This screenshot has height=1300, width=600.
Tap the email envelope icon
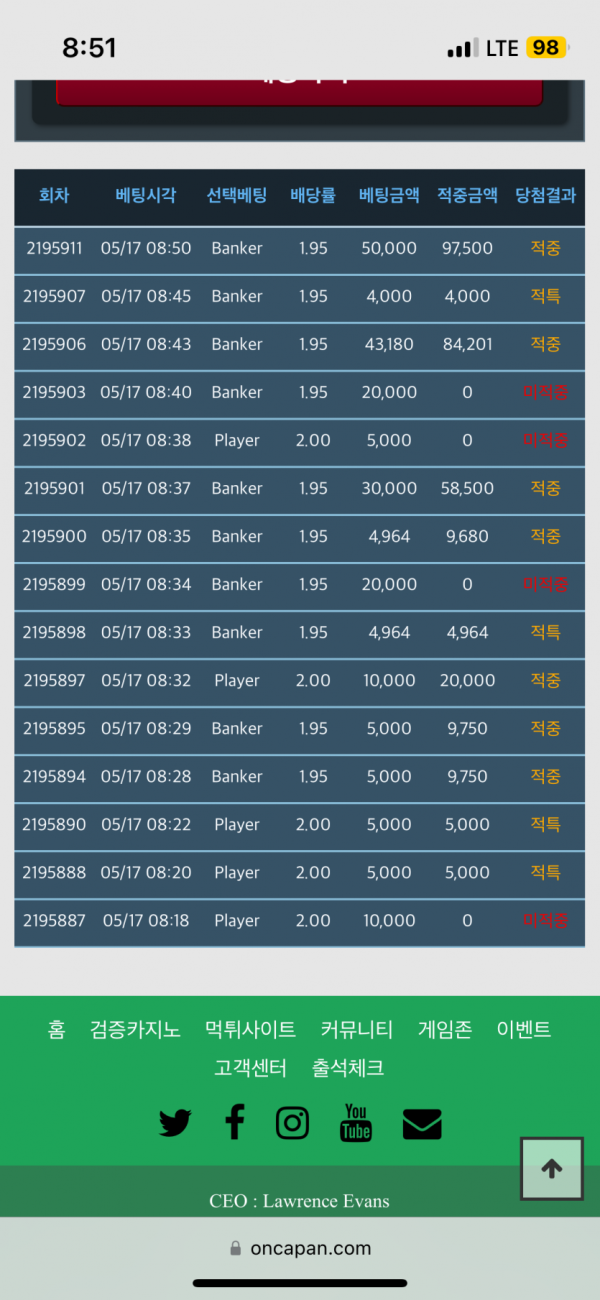click(x=422, y=1124)
